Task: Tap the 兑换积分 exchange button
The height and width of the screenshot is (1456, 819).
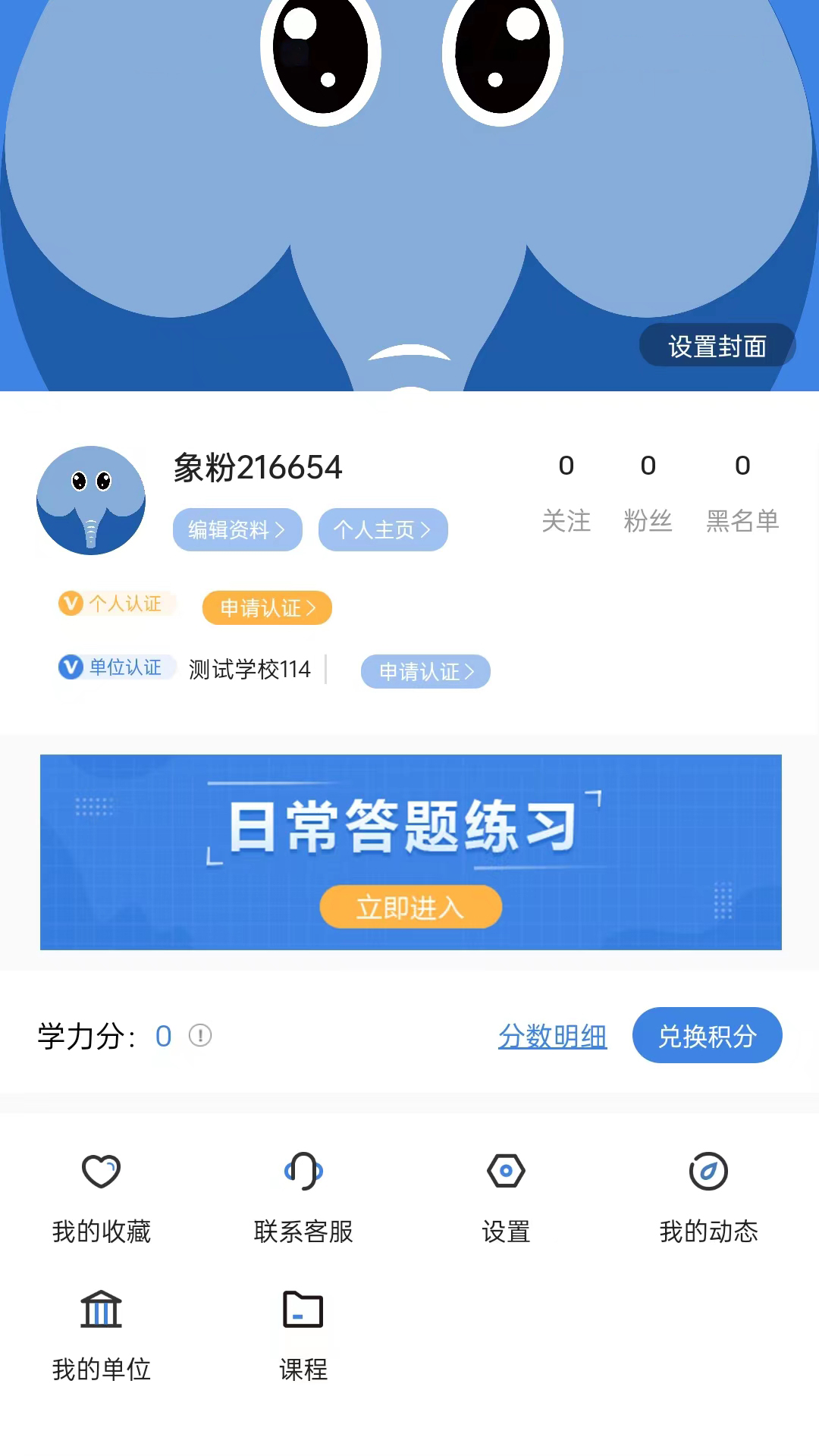Action: (x=707, y=1035)
